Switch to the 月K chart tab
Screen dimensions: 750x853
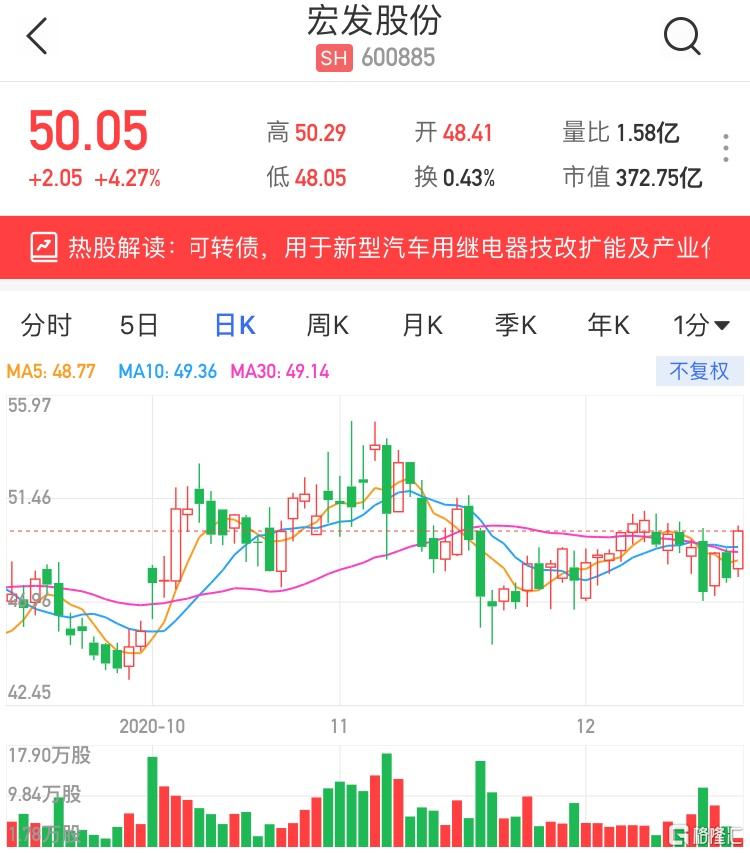tap(422, 325)
